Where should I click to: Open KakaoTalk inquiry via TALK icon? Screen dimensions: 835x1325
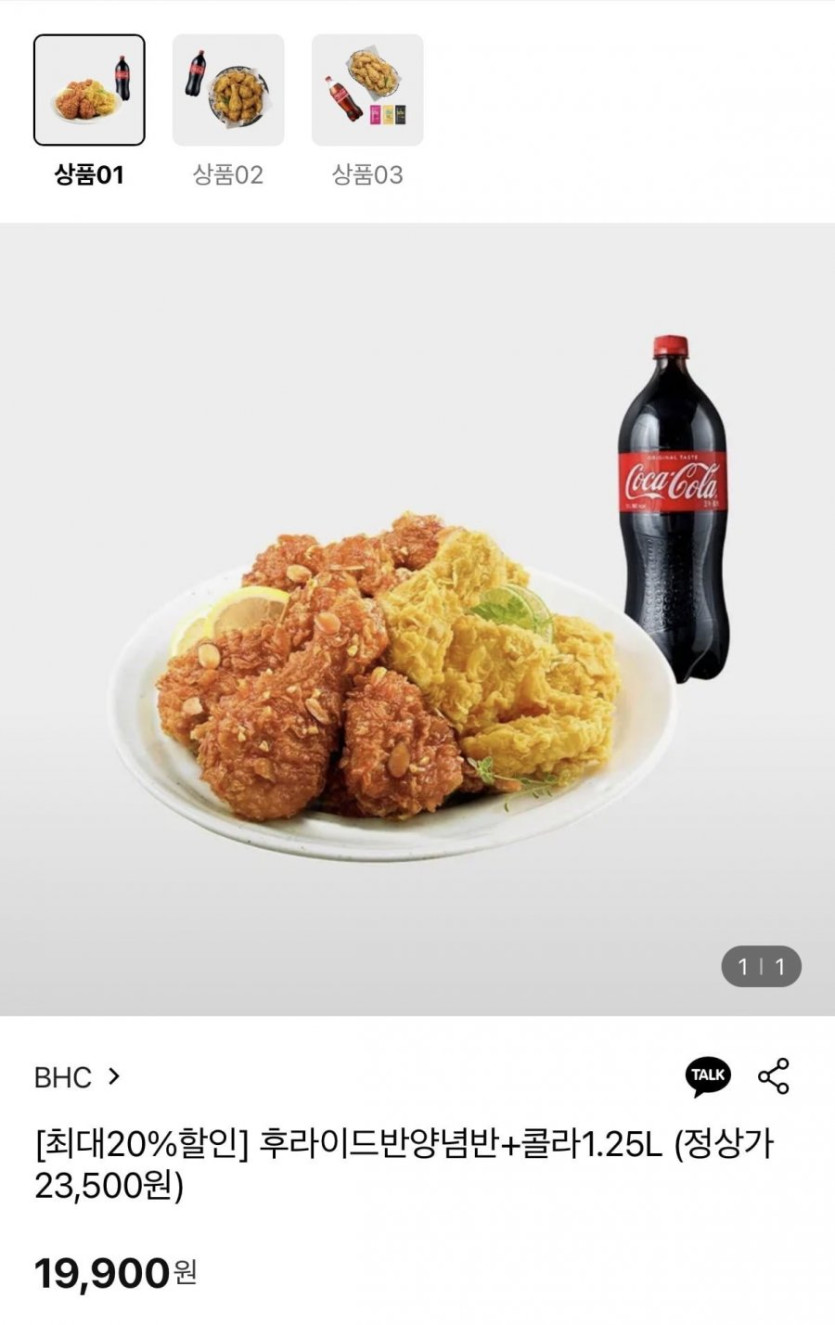708,1076
